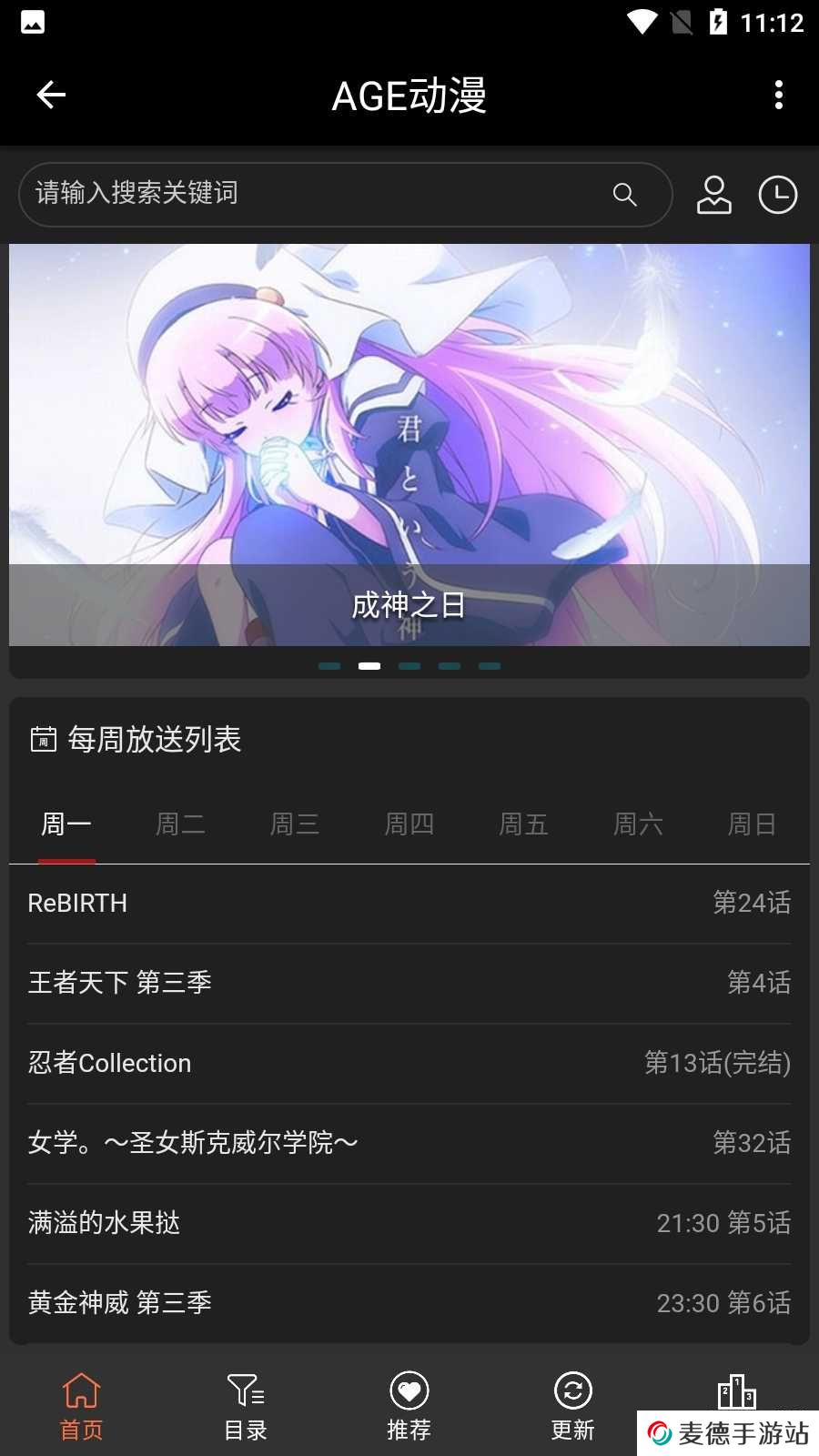This screenshot has height=1456, width=819.
Task: Select the last carousel indicator dot
Action: [x=490, y=665]
